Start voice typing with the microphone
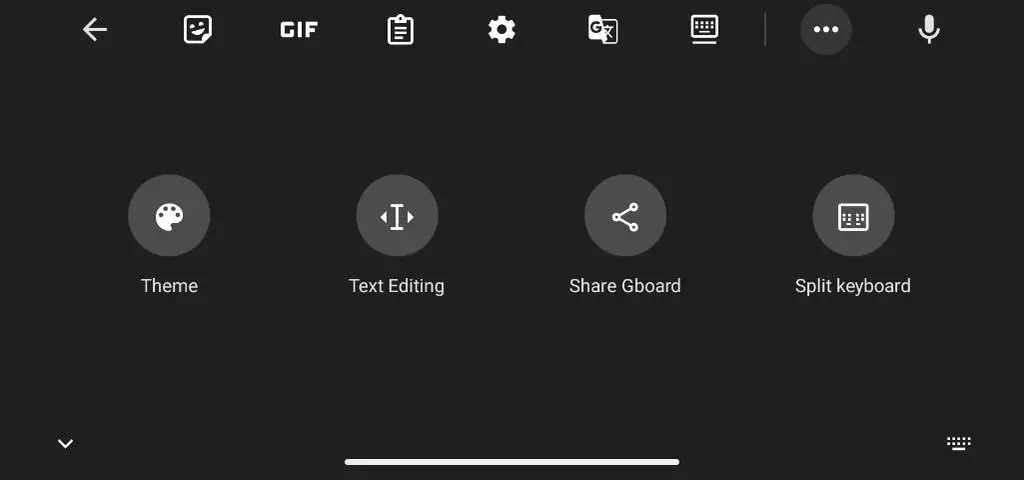 [929, 30]
